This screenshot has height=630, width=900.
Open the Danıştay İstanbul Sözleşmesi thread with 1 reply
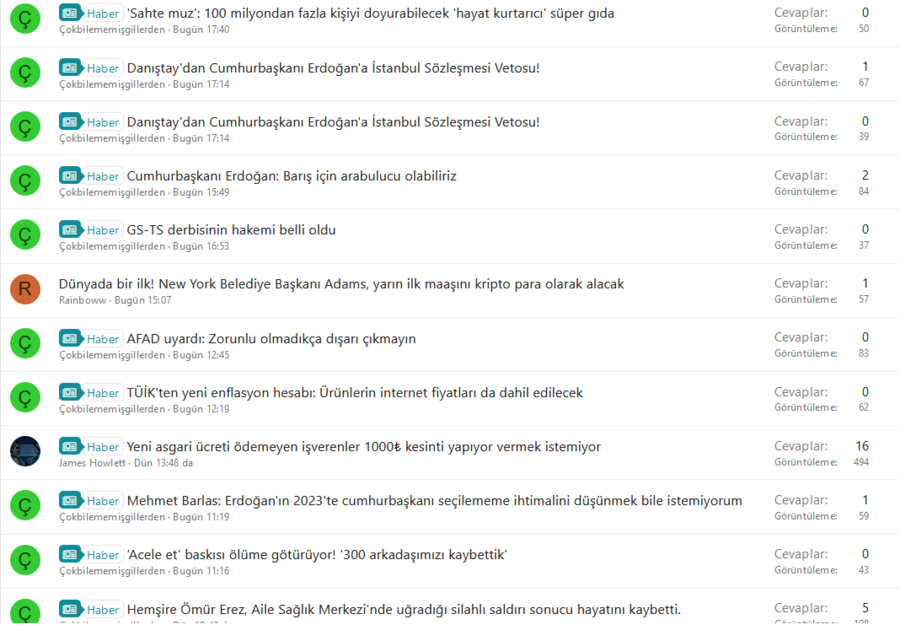tap(333, 67)
